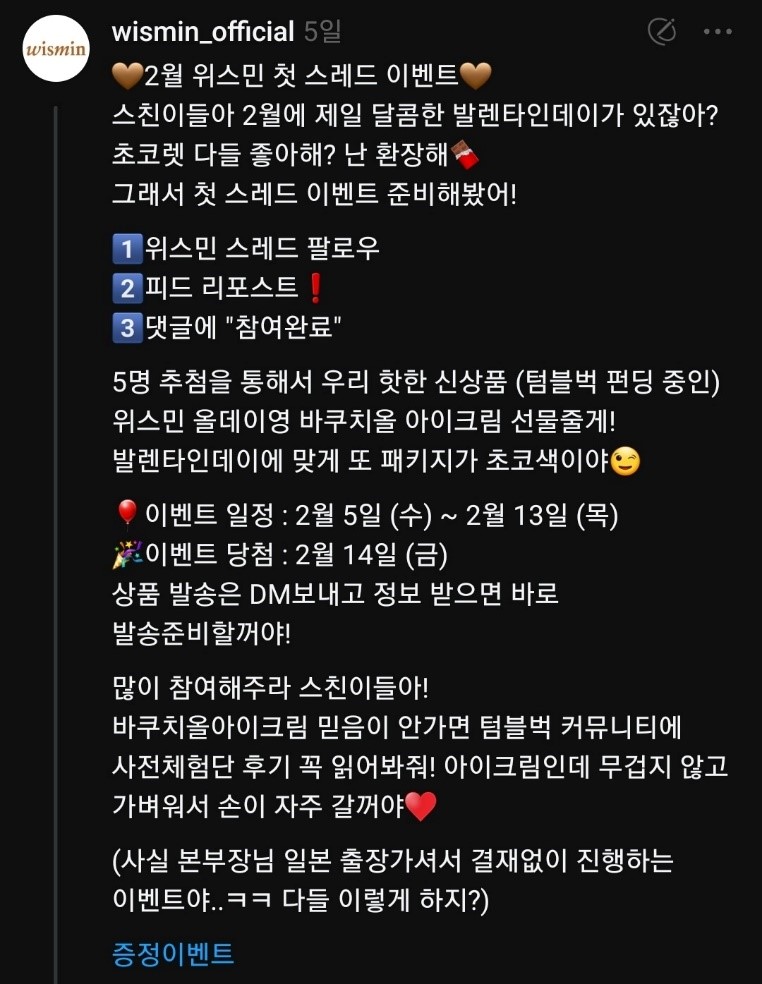Open the wismin_official username link

pyautogui.click(x=203, y=32)
